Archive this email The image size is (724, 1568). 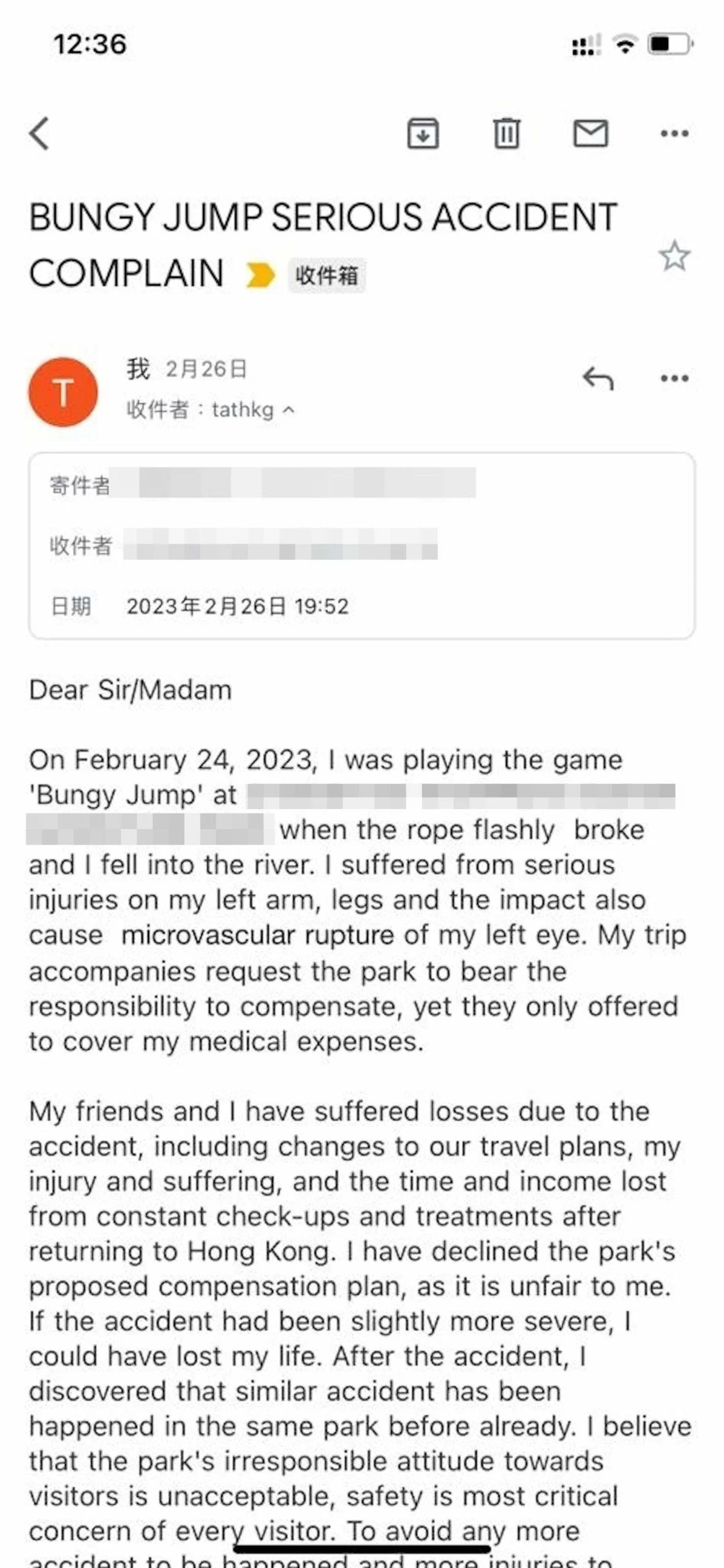[423, 134]
